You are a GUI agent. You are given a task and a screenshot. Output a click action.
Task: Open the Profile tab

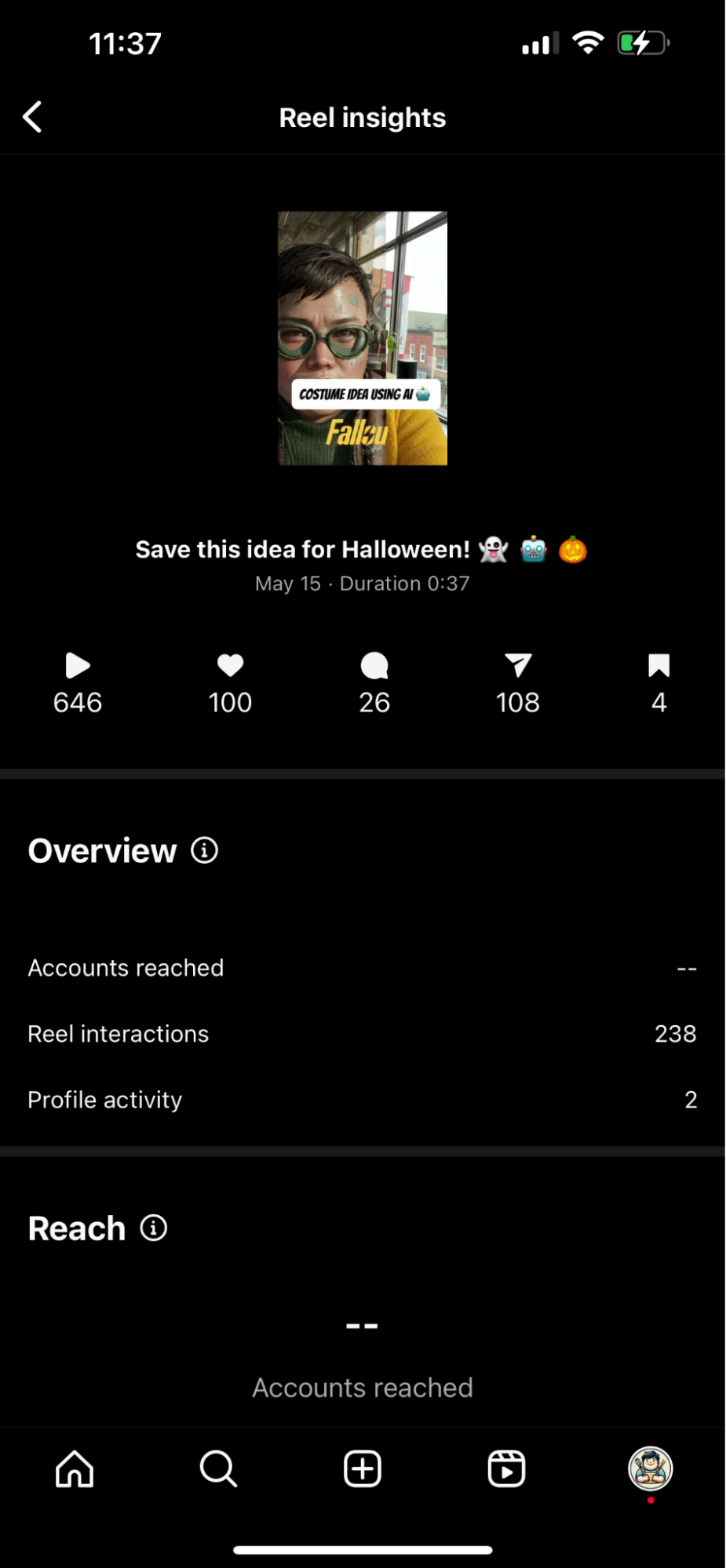click(651, 1468)
